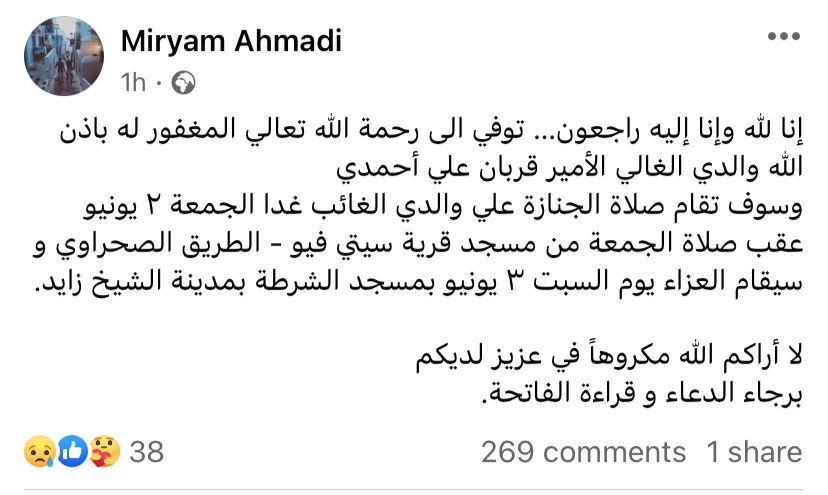Open the 1h post timestamp
This screenshot has width=828, height=495.
(x=133, y=81)
